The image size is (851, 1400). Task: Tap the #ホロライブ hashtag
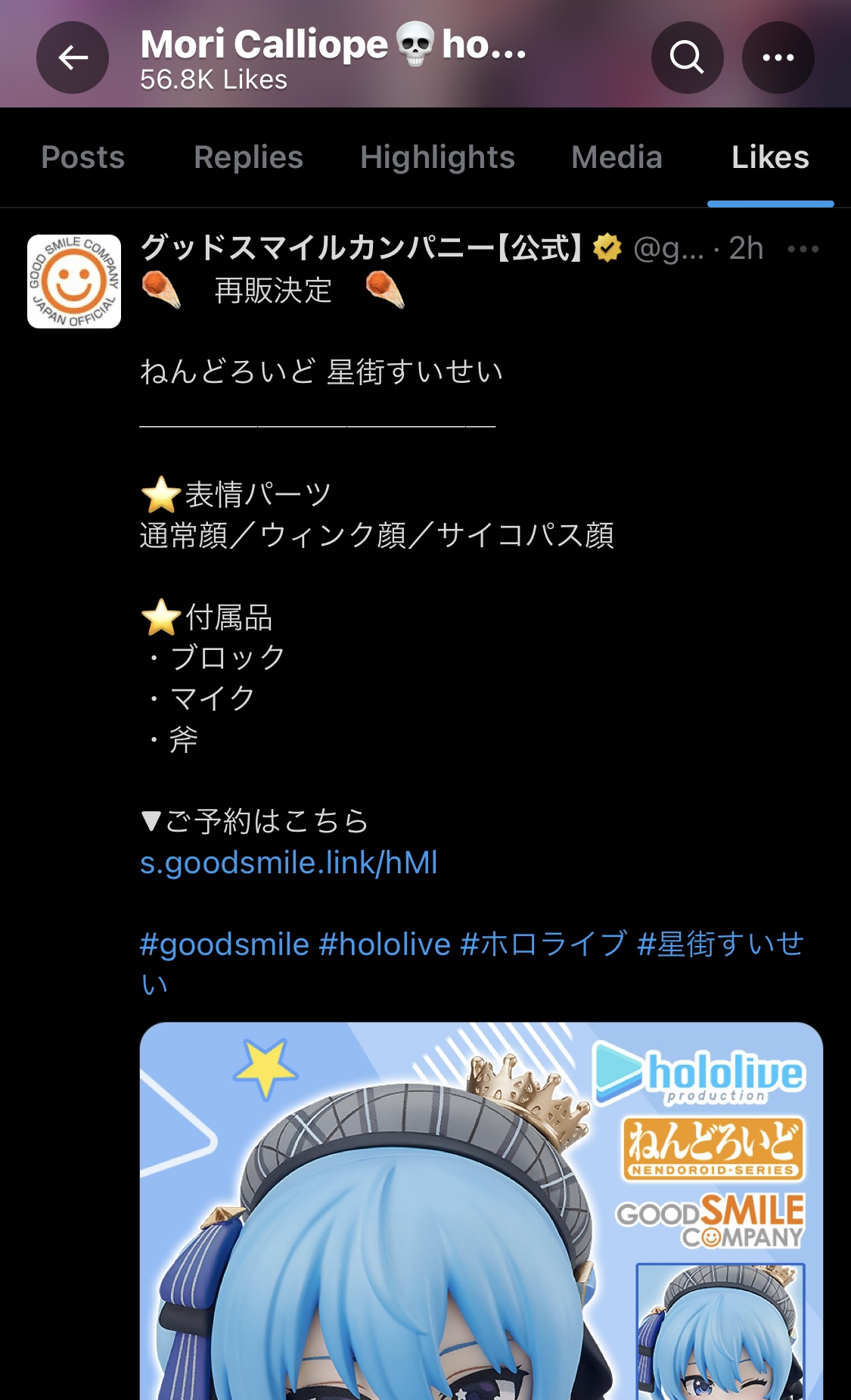544,944
